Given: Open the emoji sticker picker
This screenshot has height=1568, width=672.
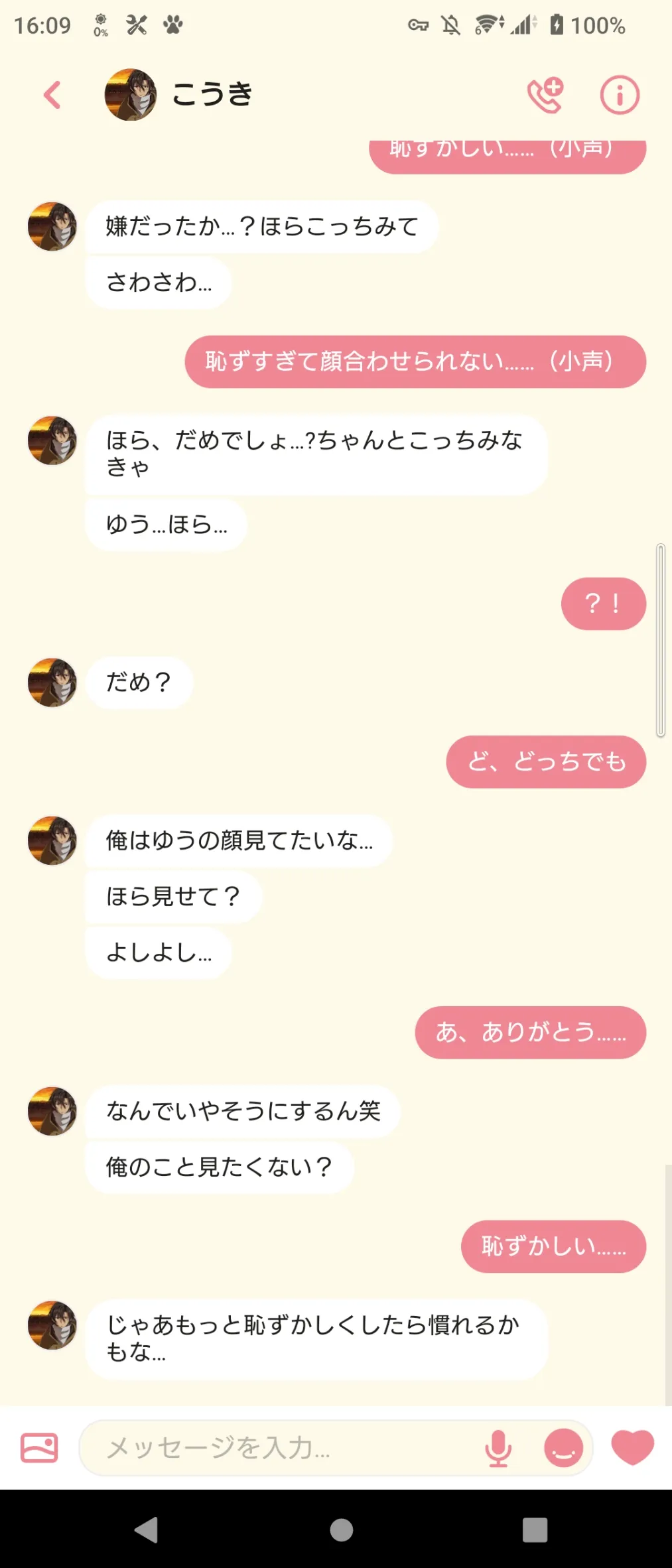Looking at the screenshot, I should (x=563, y=1448).
